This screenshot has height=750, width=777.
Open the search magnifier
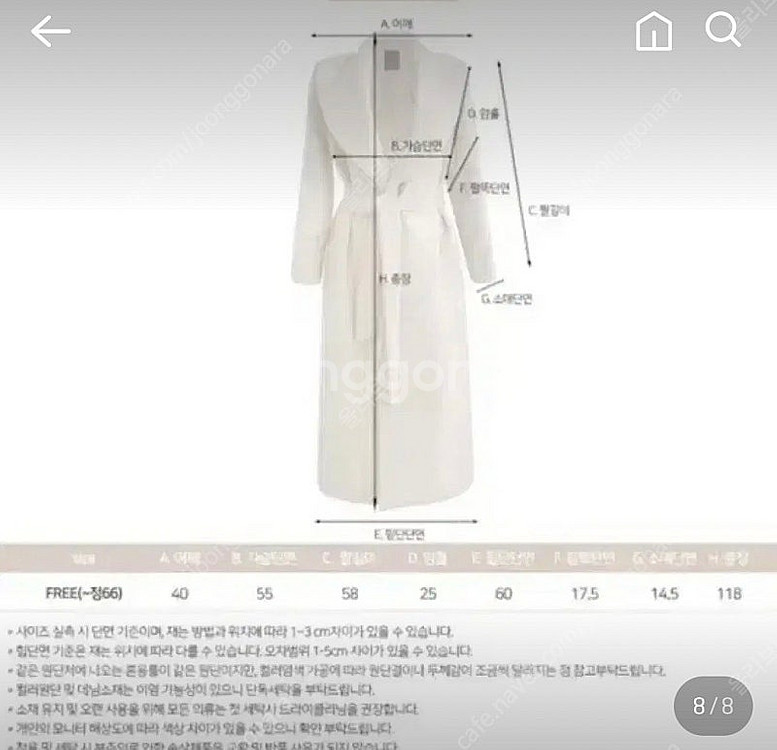point(722,30)
